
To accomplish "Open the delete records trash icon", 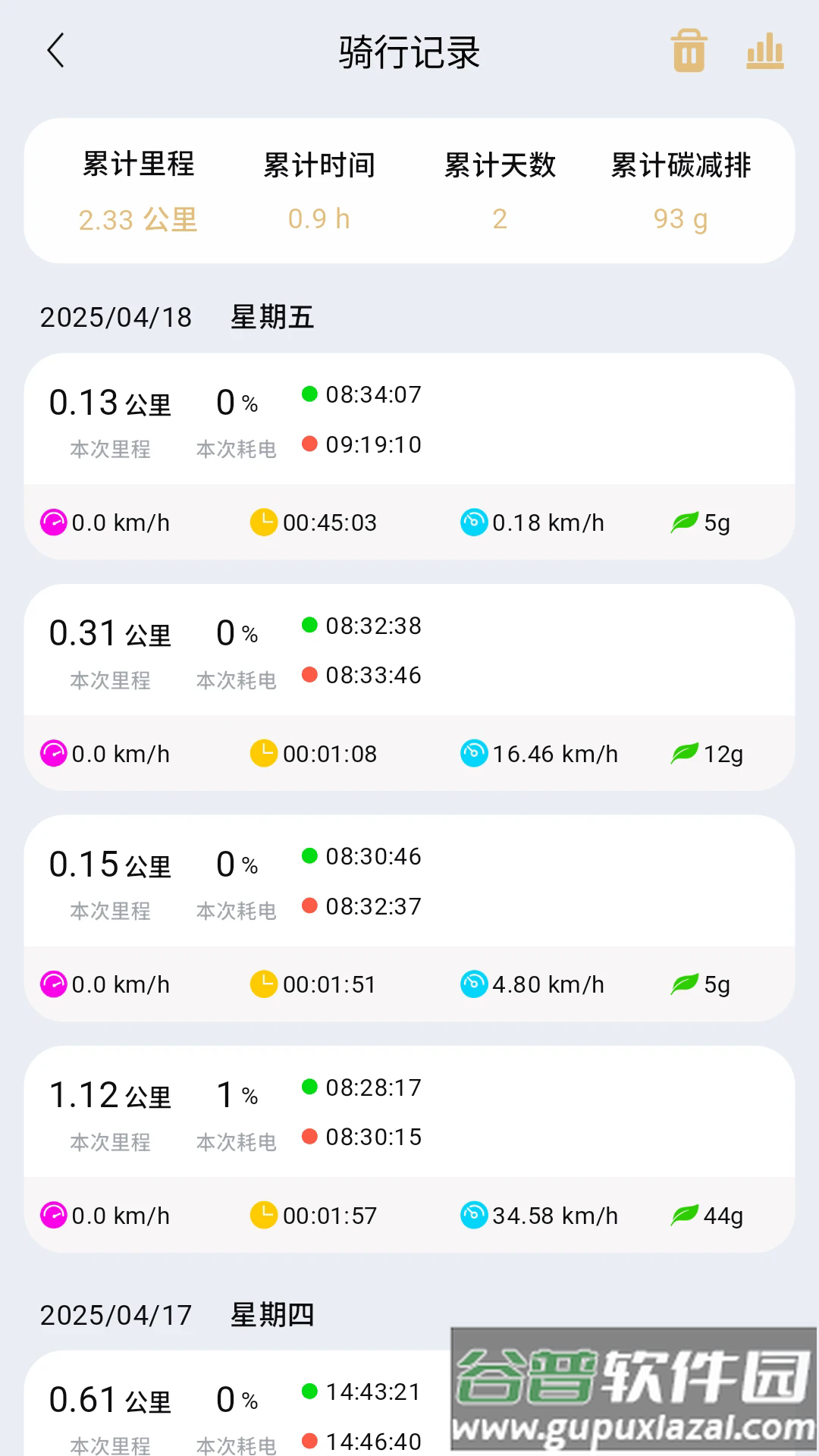I will click(x=689, y=53).
